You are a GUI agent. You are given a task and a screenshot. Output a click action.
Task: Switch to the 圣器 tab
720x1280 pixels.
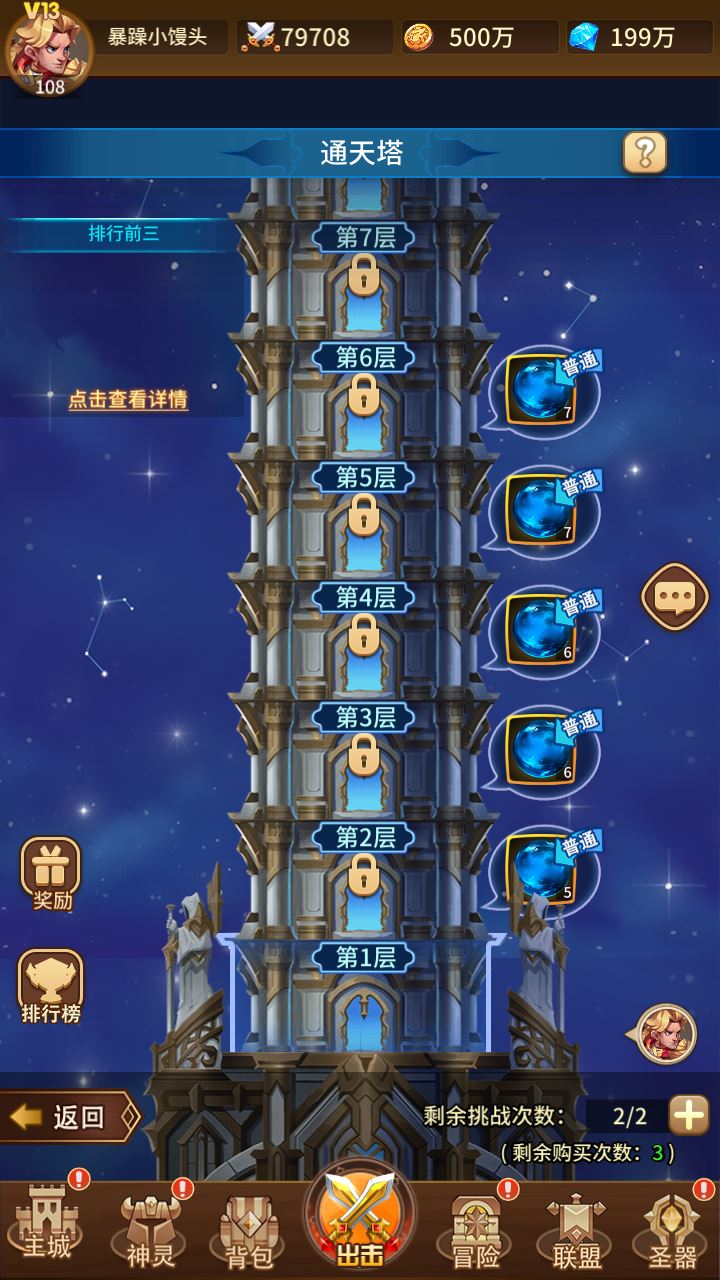672,1228
